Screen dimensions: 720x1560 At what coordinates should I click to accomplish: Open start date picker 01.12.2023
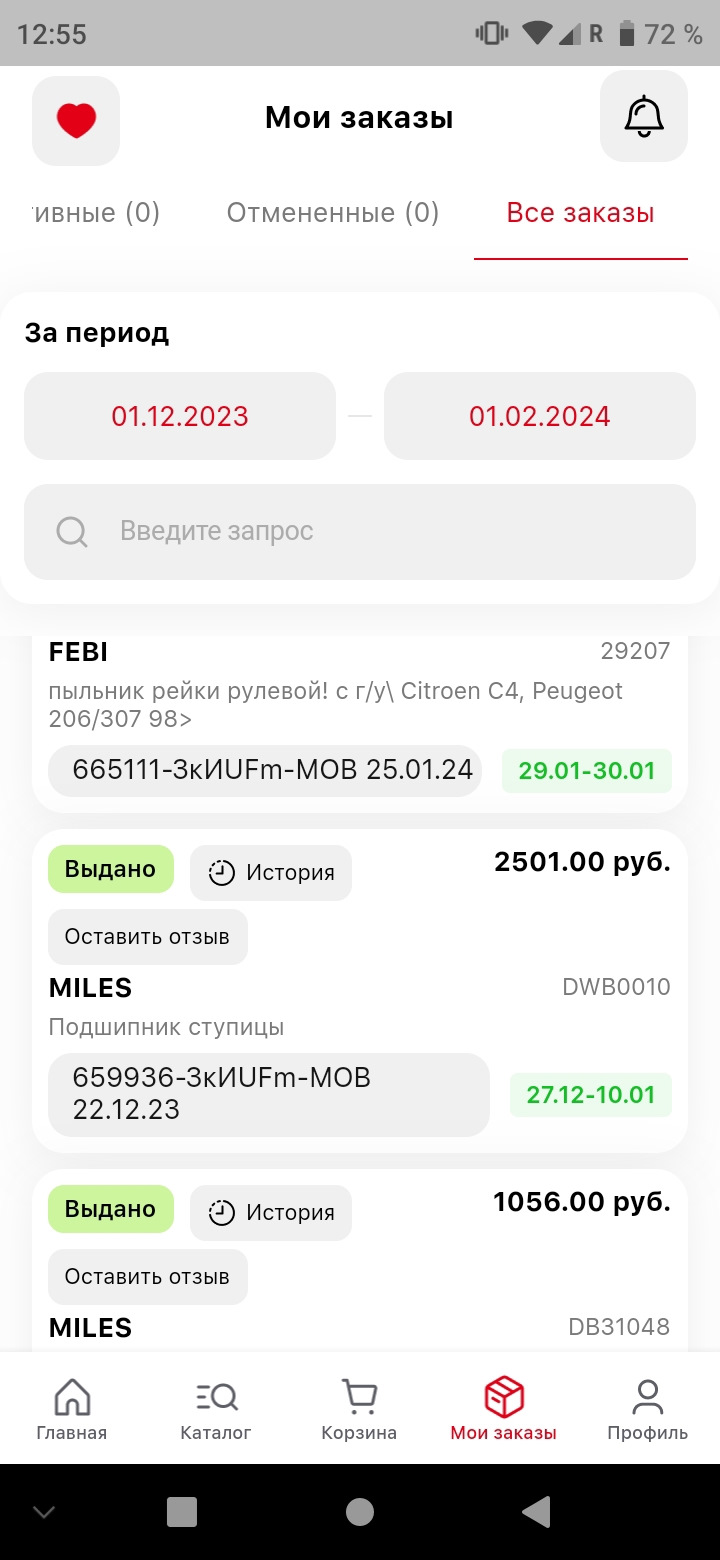[180, 416]
